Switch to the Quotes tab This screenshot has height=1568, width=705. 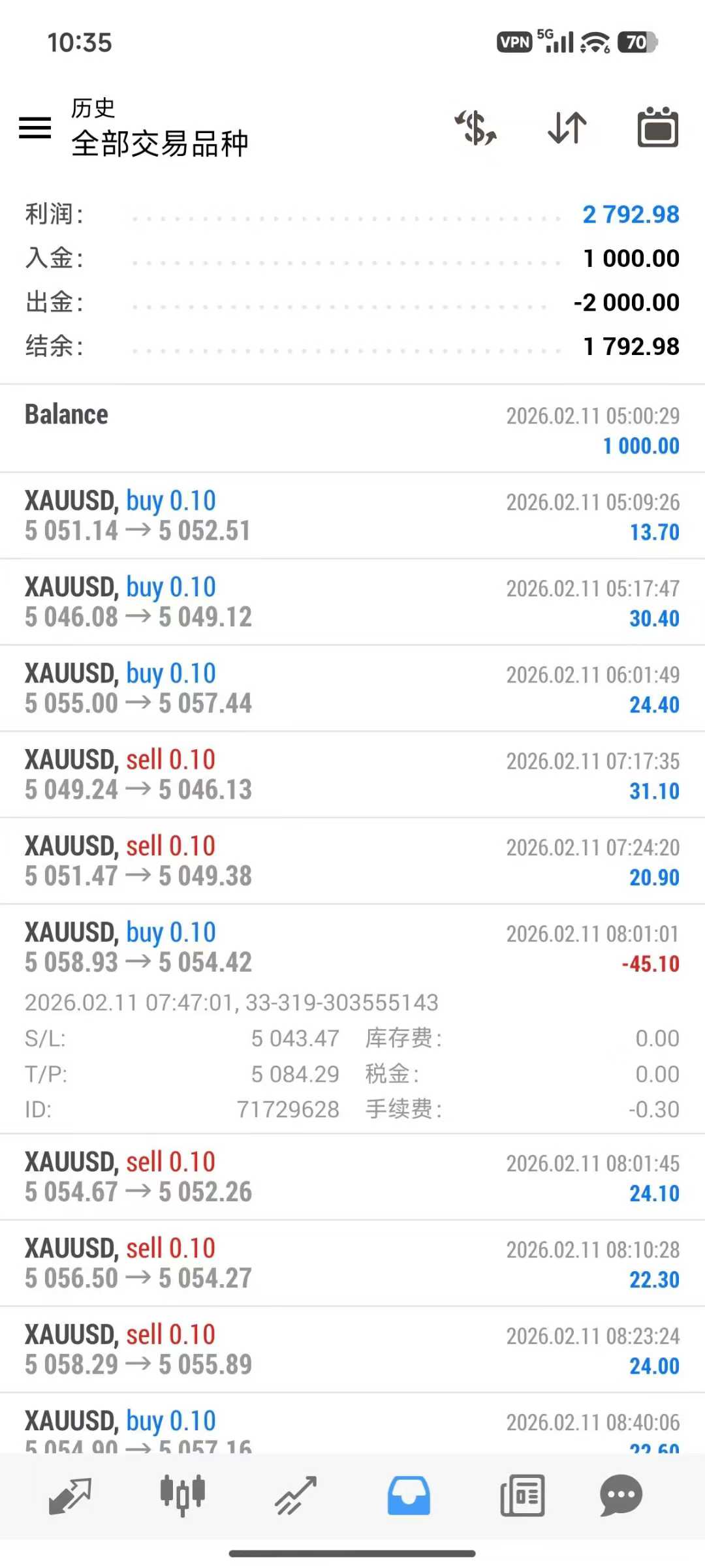(x=70, y=1496)
